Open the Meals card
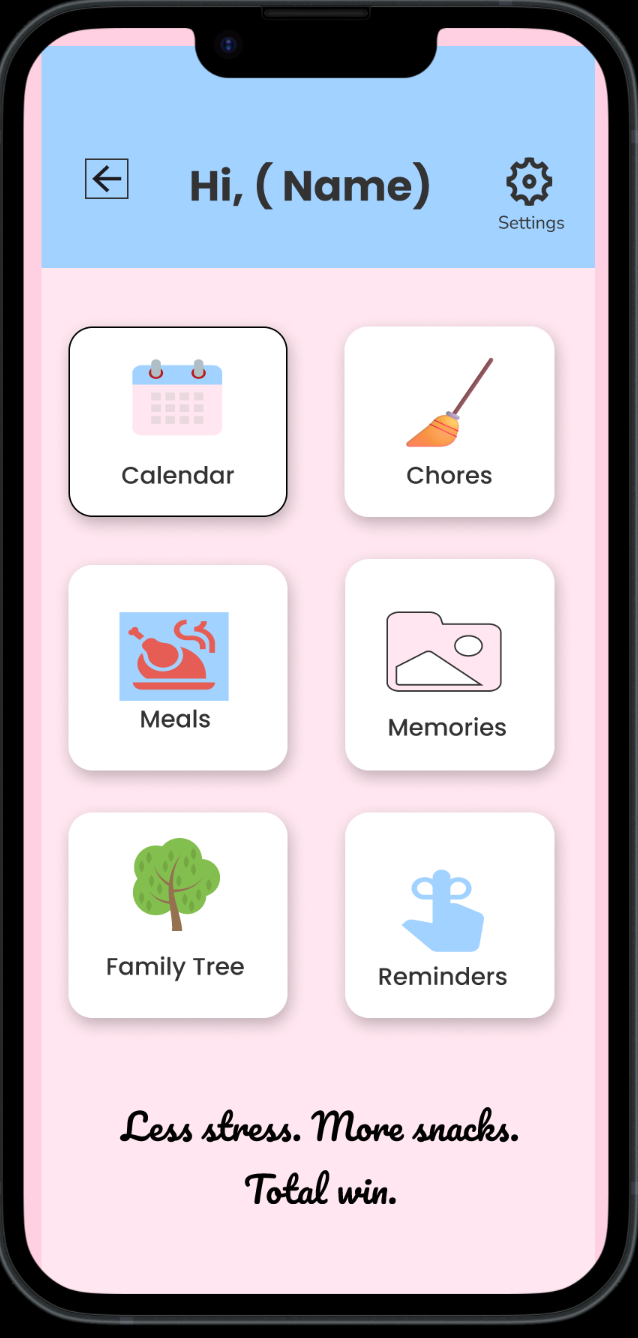638x1338 pixels. click(178, 667)
